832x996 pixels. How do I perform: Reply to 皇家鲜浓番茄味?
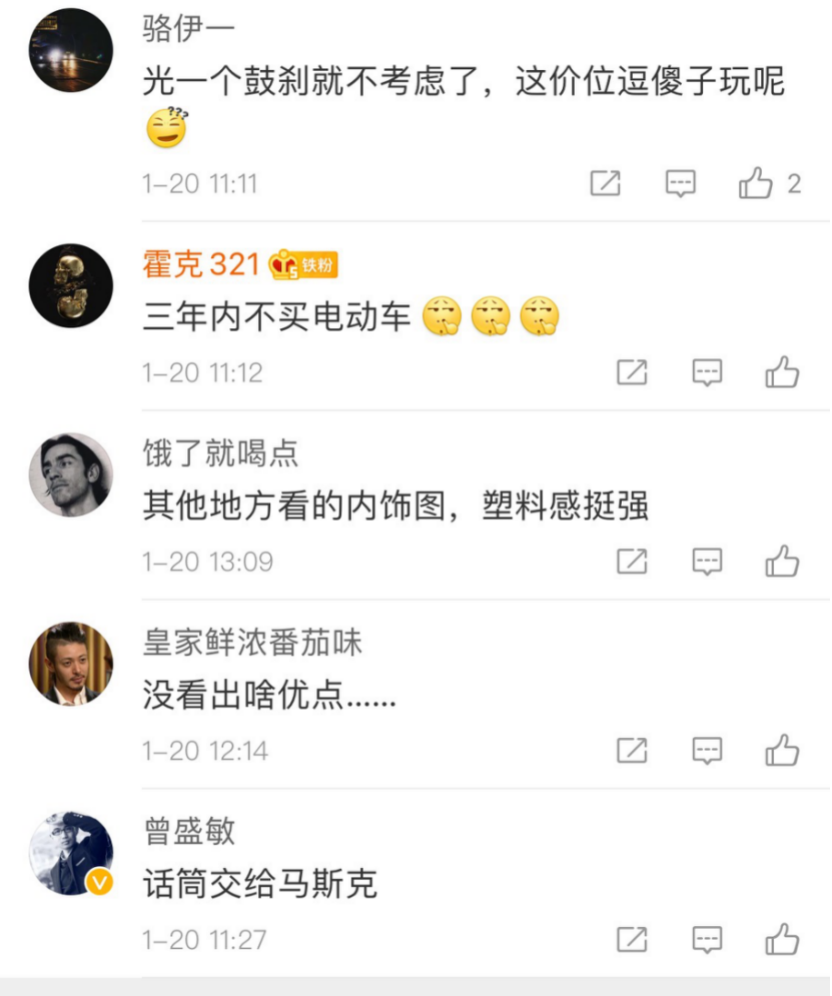click(x=707, y=751)
